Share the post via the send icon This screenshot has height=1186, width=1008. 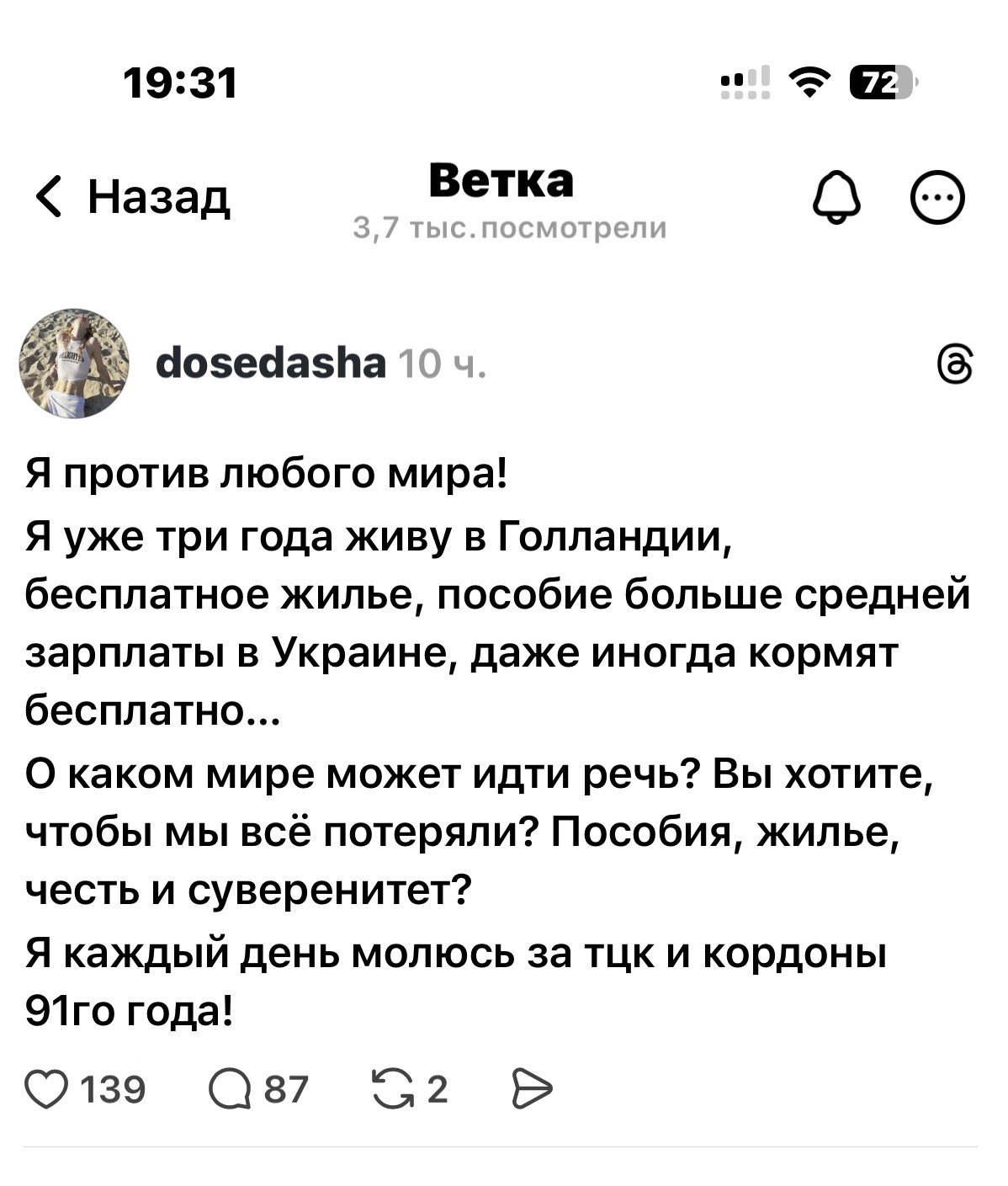532,1089
